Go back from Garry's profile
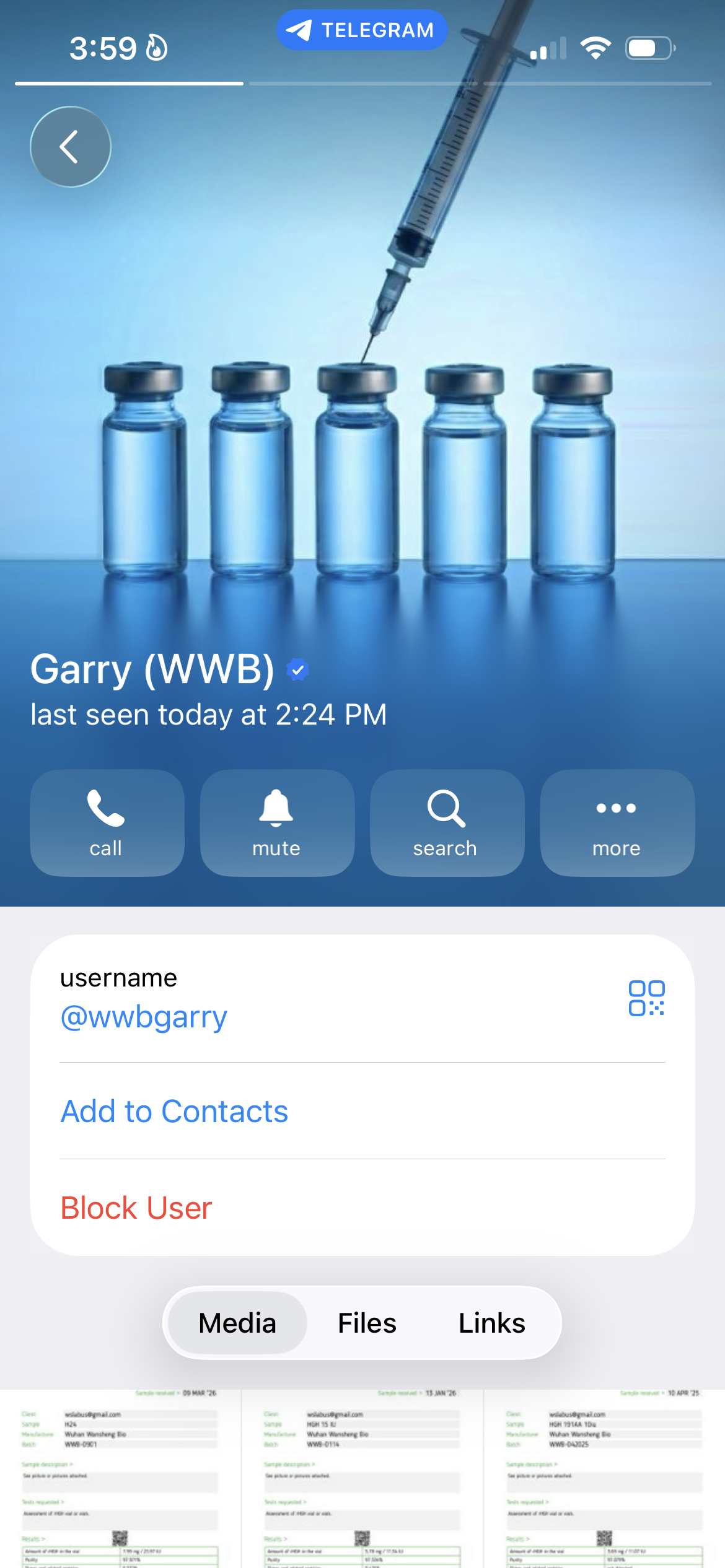Screen dimensions: 725x1568 click(x=70, y=147)
